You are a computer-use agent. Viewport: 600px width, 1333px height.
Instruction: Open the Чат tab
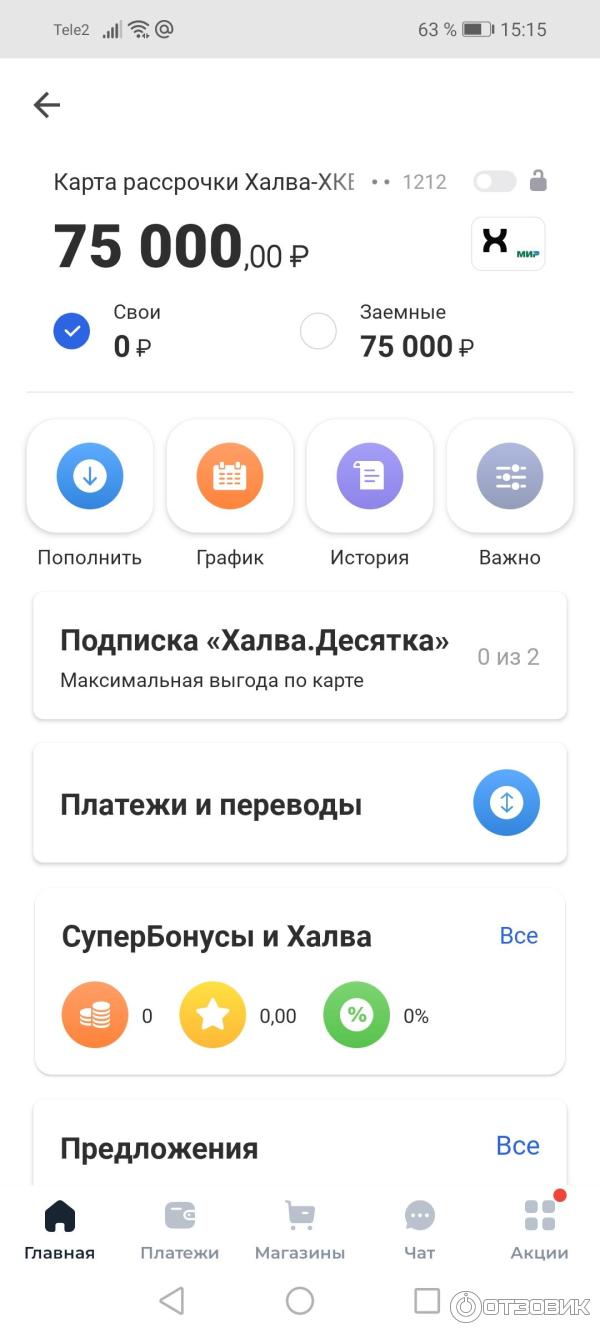pos(420,1230)
